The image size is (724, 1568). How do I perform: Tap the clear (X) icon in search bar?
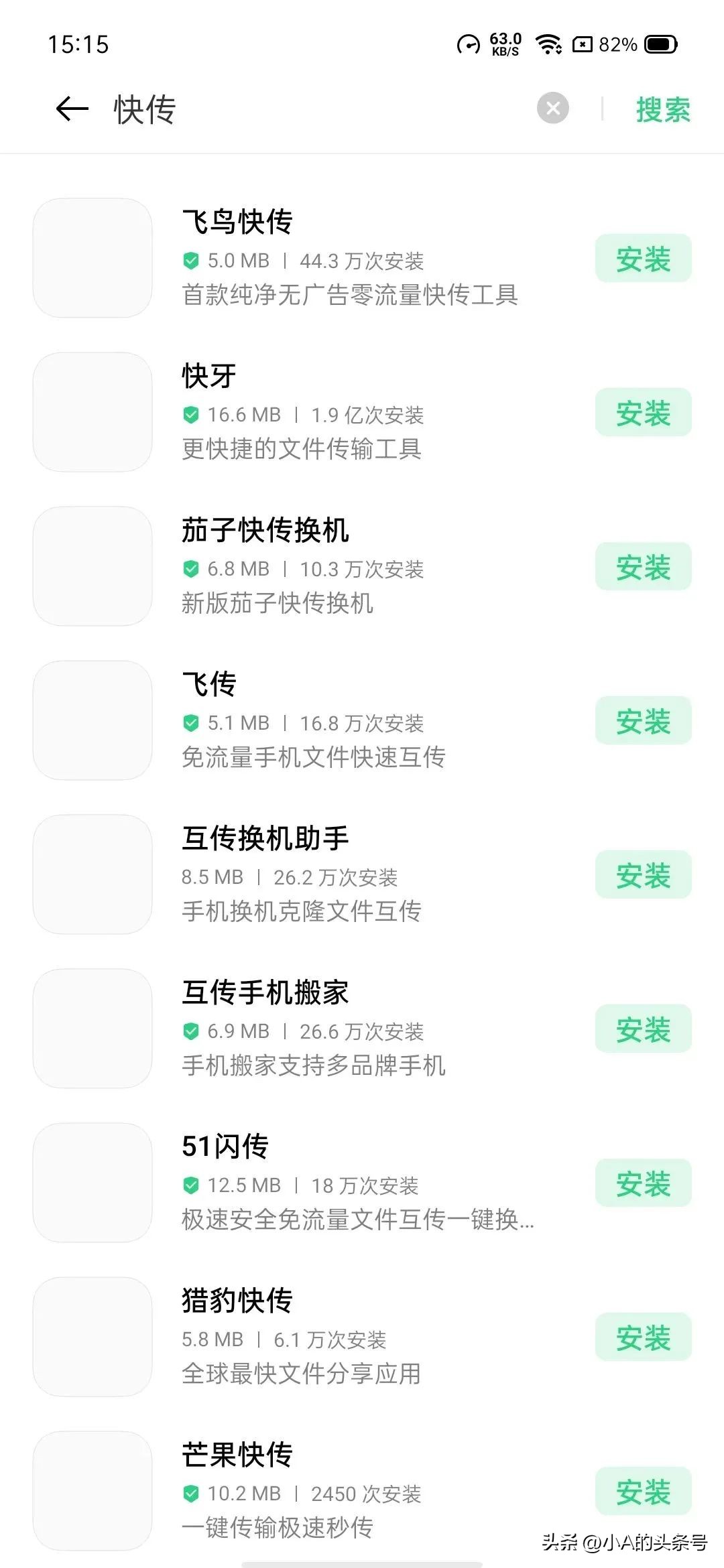pos(552,109)
